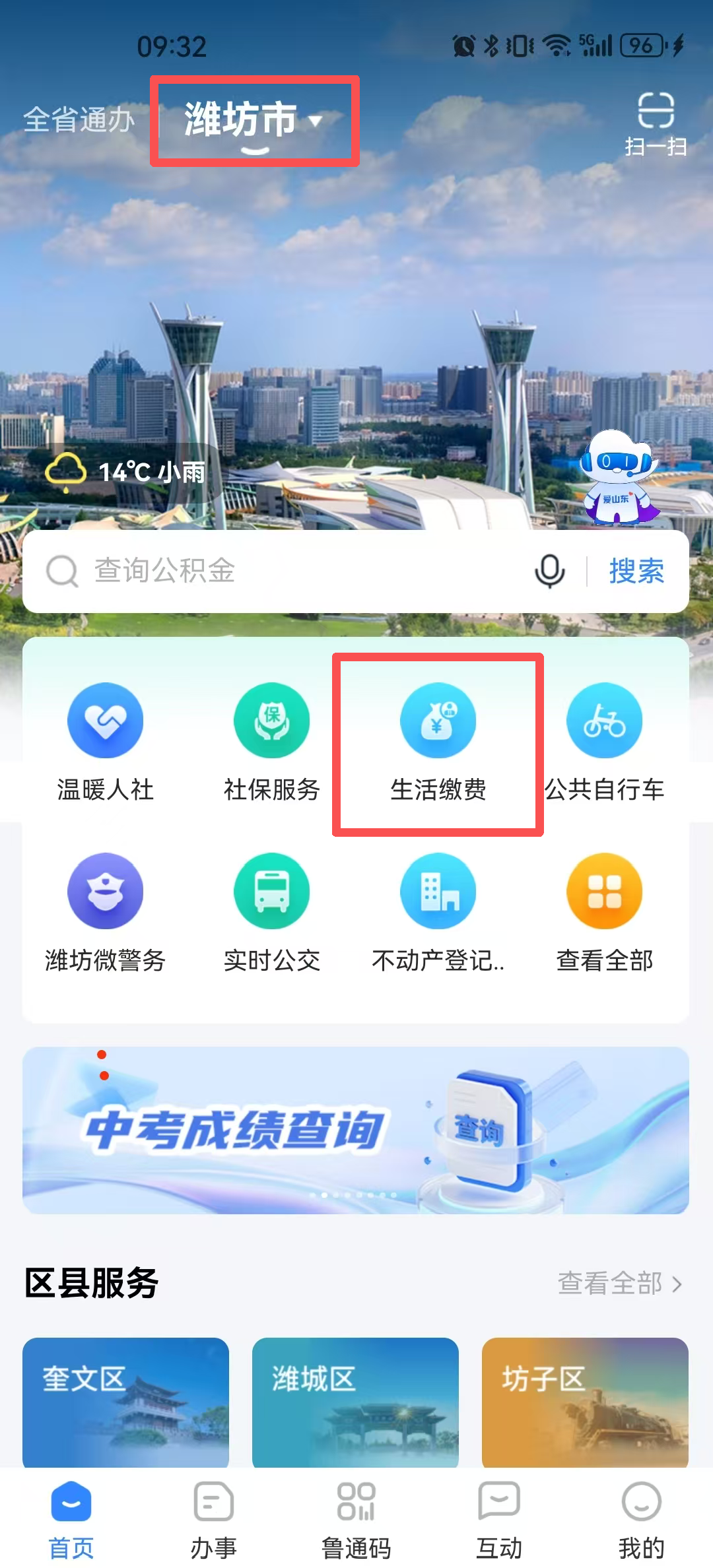
Task: View all services via 查看全部 icon
Action: 604,911
